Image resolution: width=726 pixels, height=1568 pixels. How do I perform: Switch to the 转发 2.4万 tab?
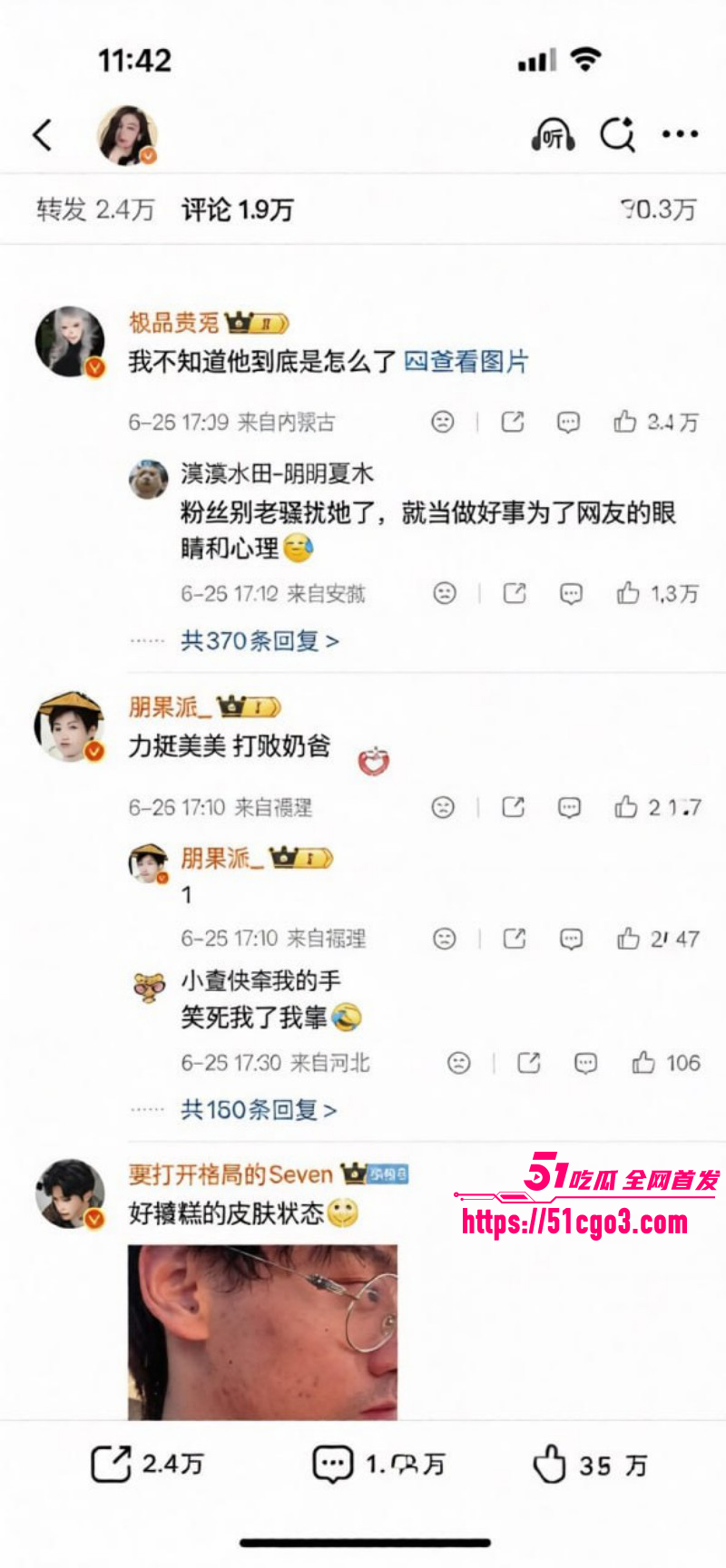coord(95,209)
